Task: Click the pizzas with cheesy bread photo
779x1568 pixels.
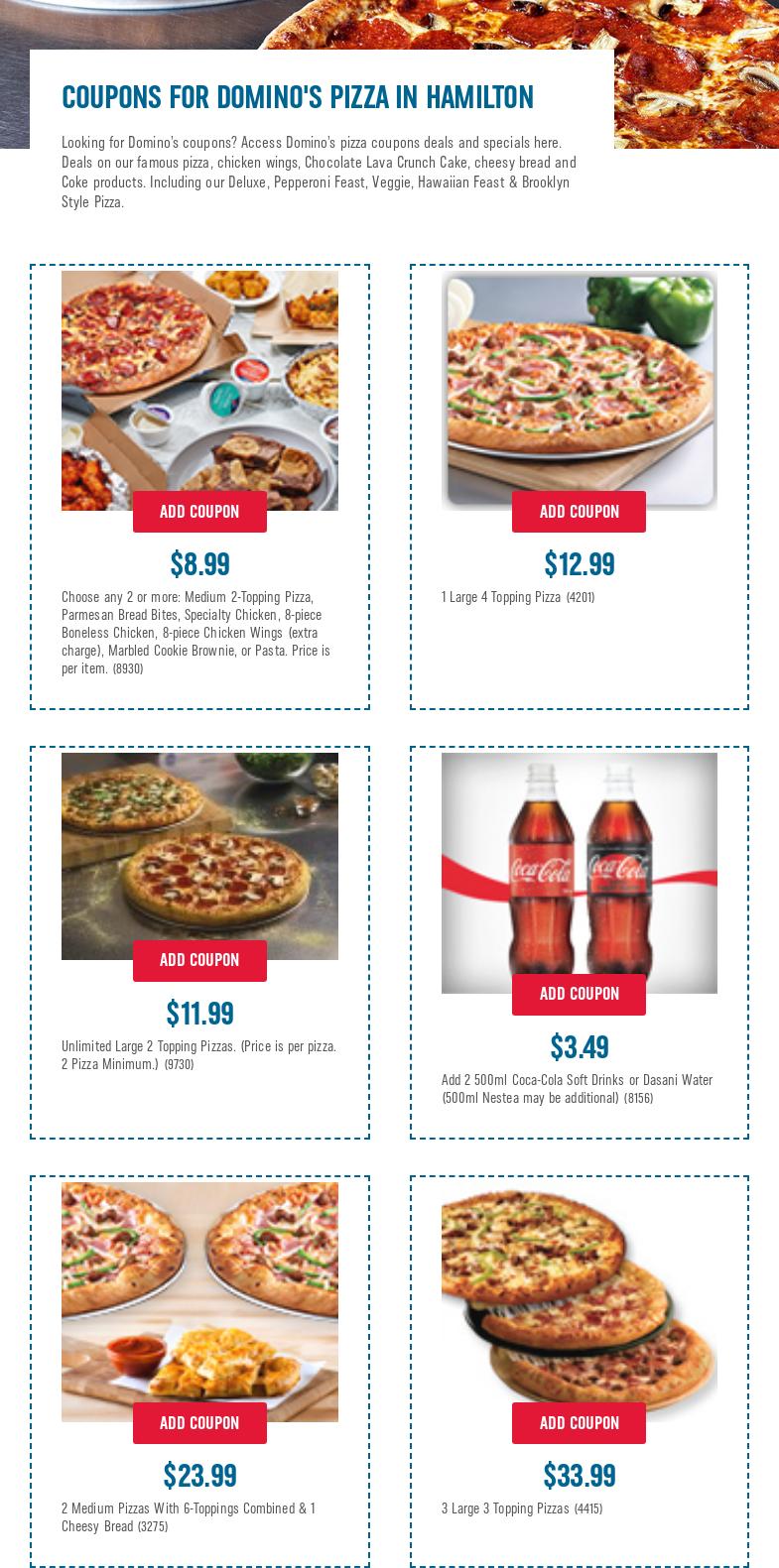Action: point(199,1299)
